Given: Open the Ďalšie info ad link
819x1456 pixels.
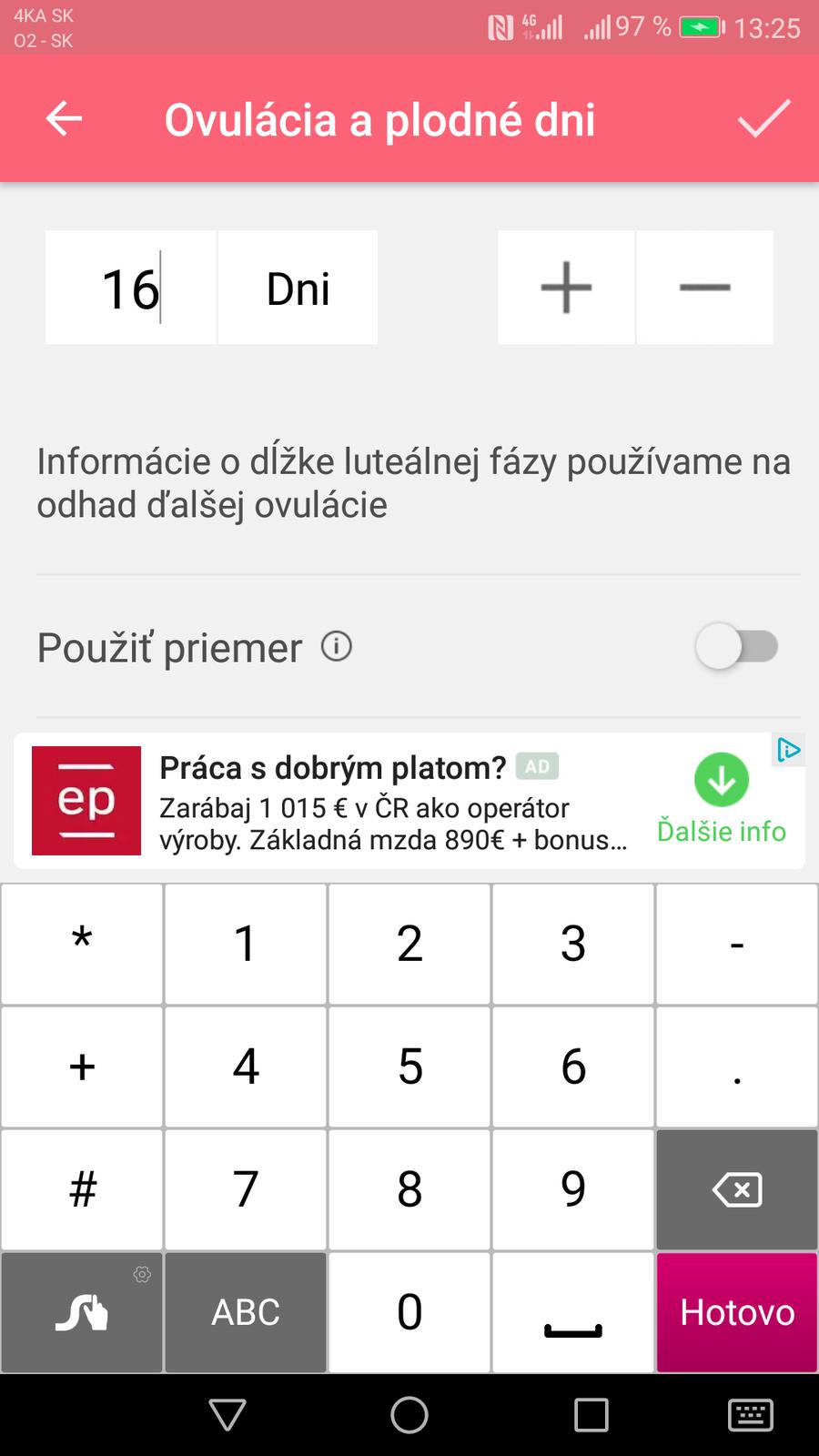Looking at the screenshot, I should (x=722, y=801).
